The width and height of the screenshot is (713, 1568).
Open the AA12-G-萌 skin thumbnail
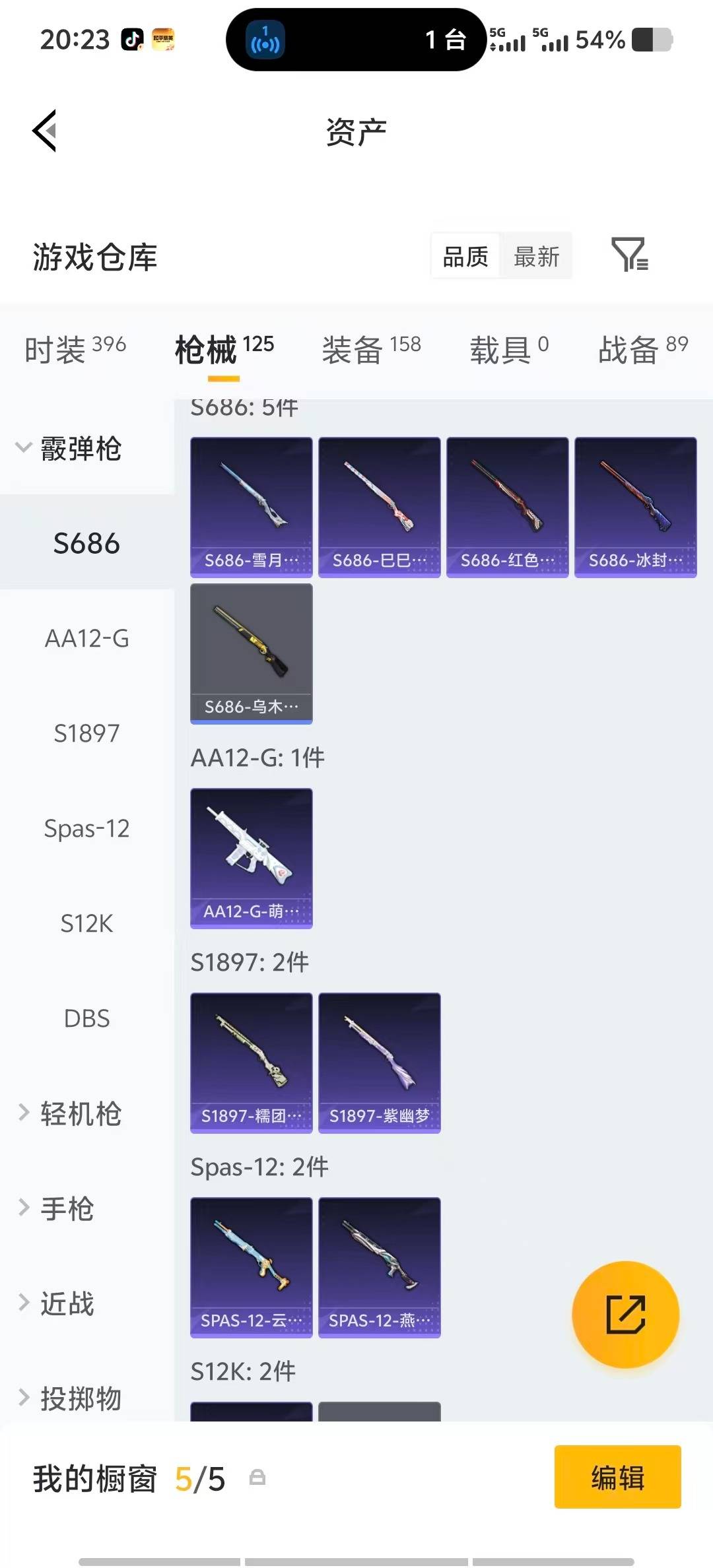tap(251, 858)
